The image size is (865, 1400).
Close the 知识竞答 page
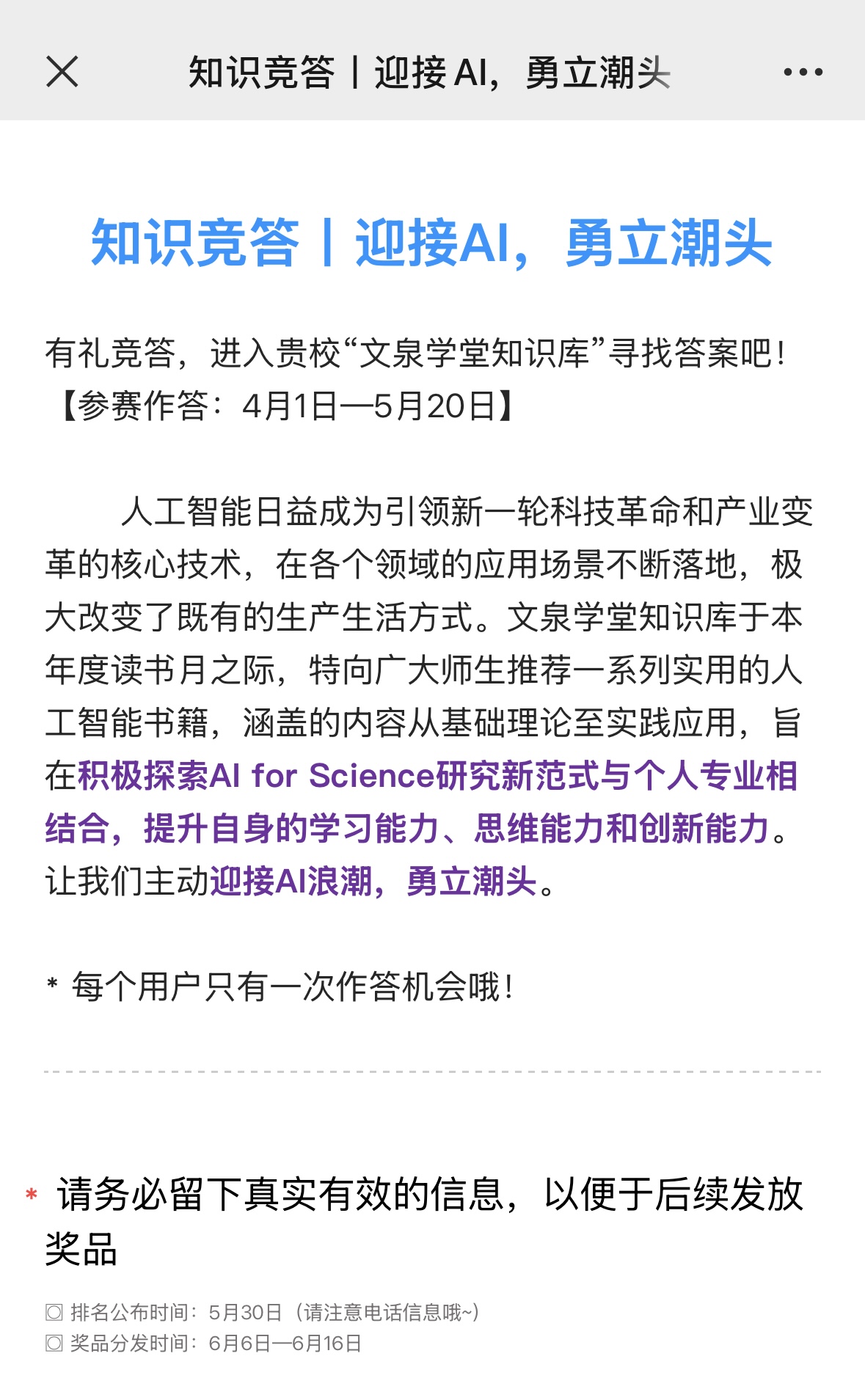[x=62, y=72]
